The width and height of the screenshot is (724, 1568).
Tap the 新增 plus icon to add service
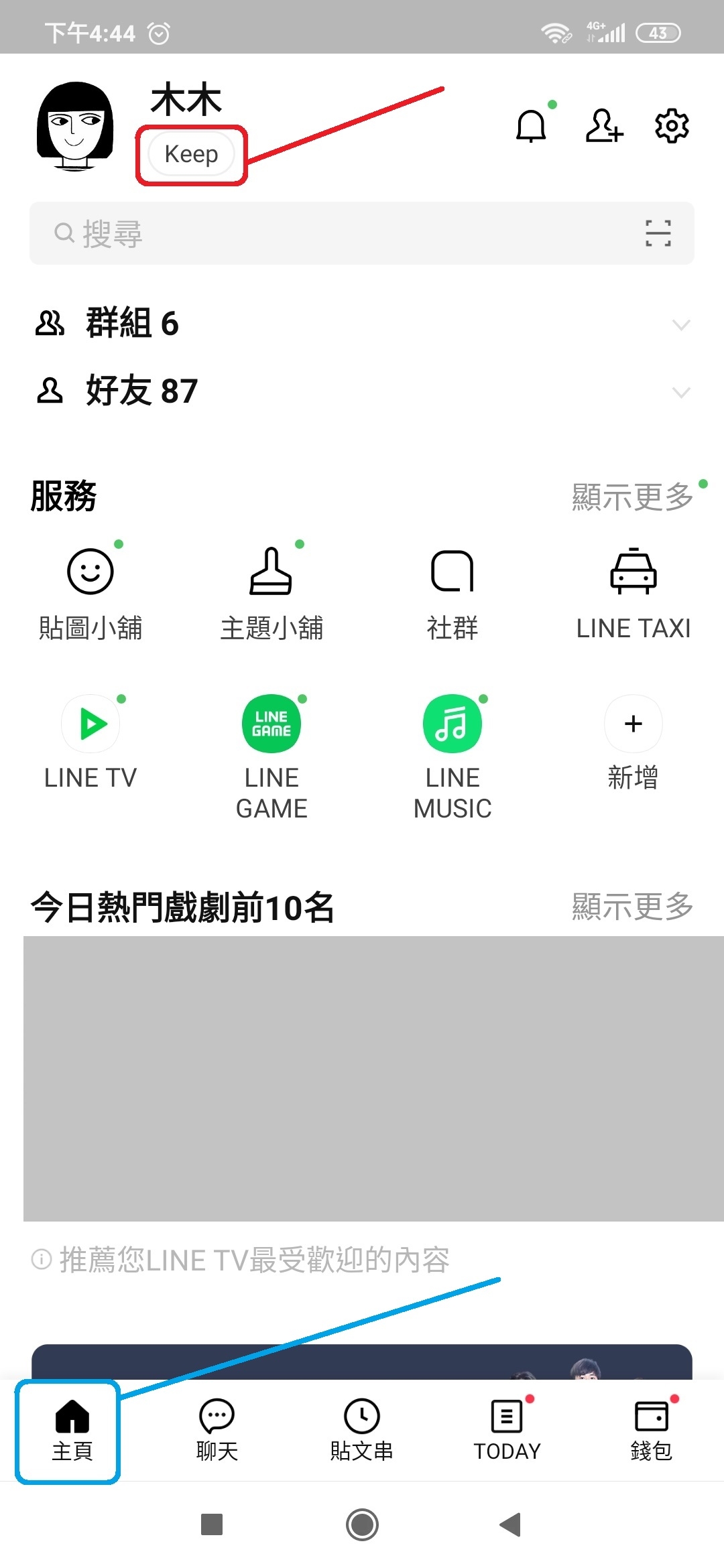pyautogui.click(x=633, y=724)
